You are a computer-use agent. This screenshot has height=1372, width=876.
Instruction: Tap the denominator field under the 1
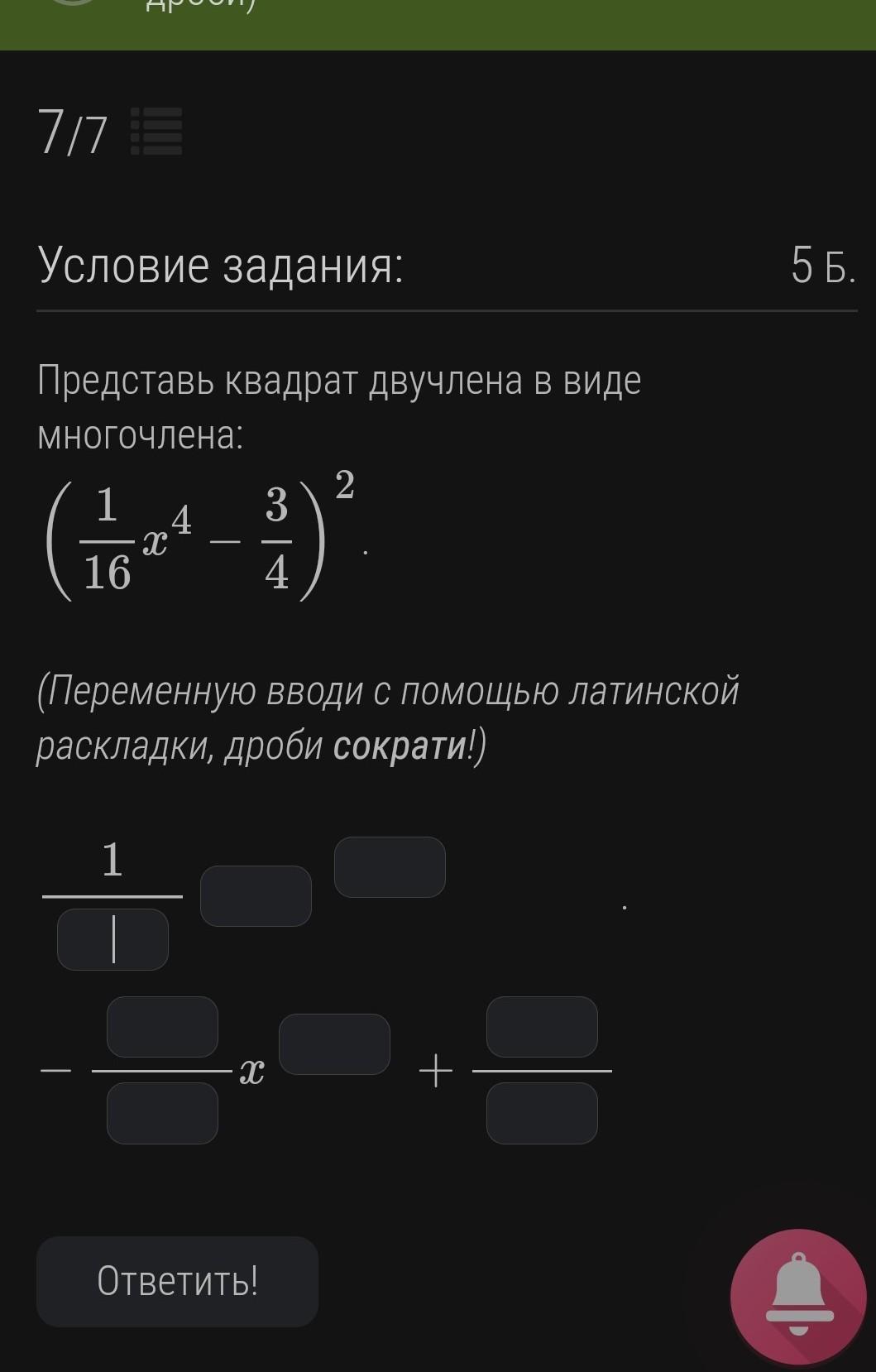point(112,939)
